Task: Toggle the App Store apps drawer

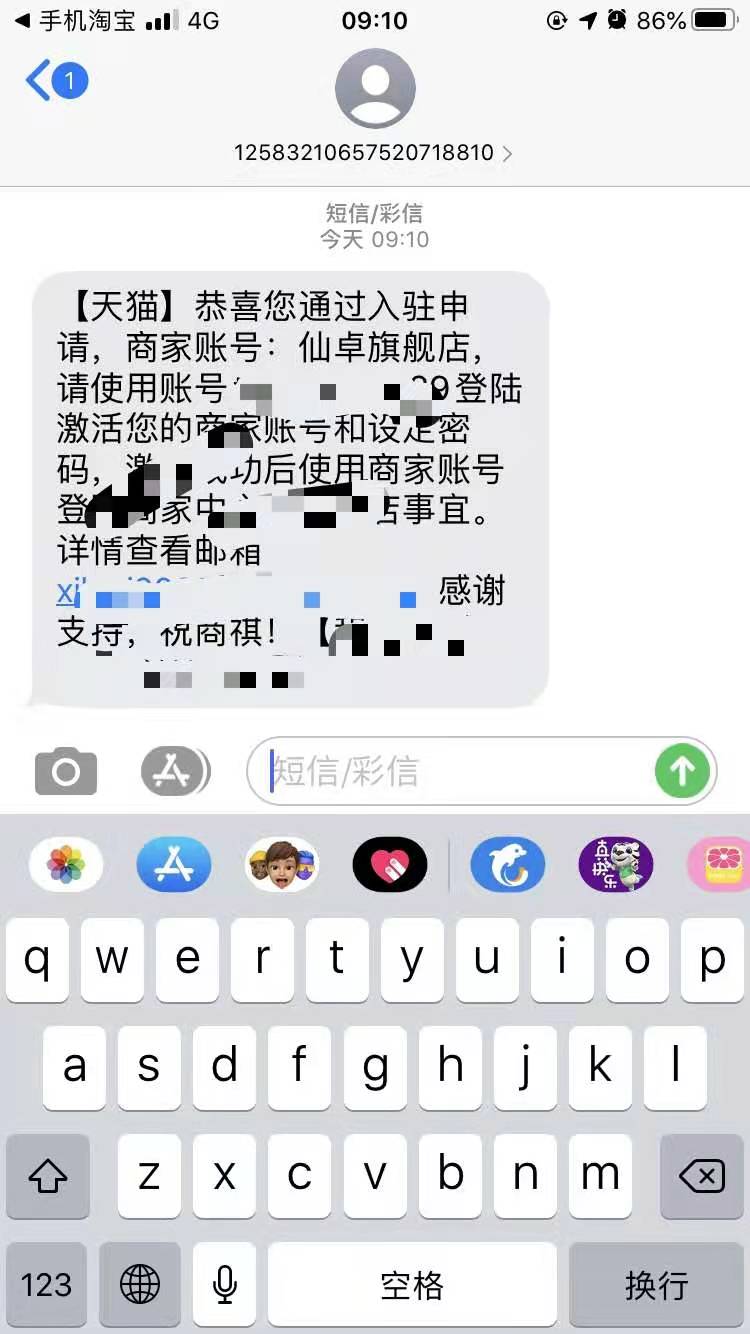Action: 174,771
